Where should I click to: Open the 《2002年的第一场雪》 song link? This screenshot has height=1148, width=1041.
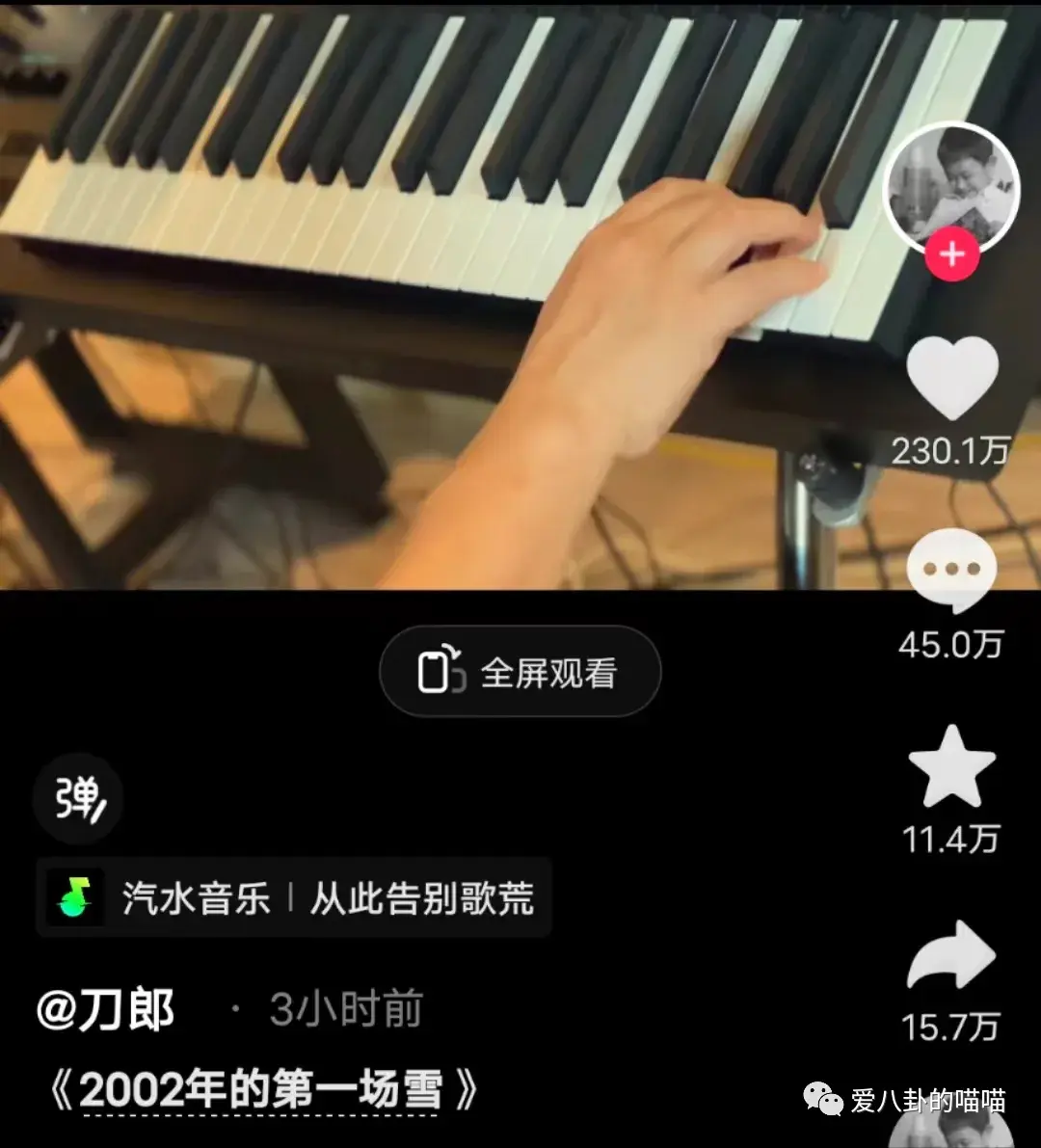pos(262,1091)
